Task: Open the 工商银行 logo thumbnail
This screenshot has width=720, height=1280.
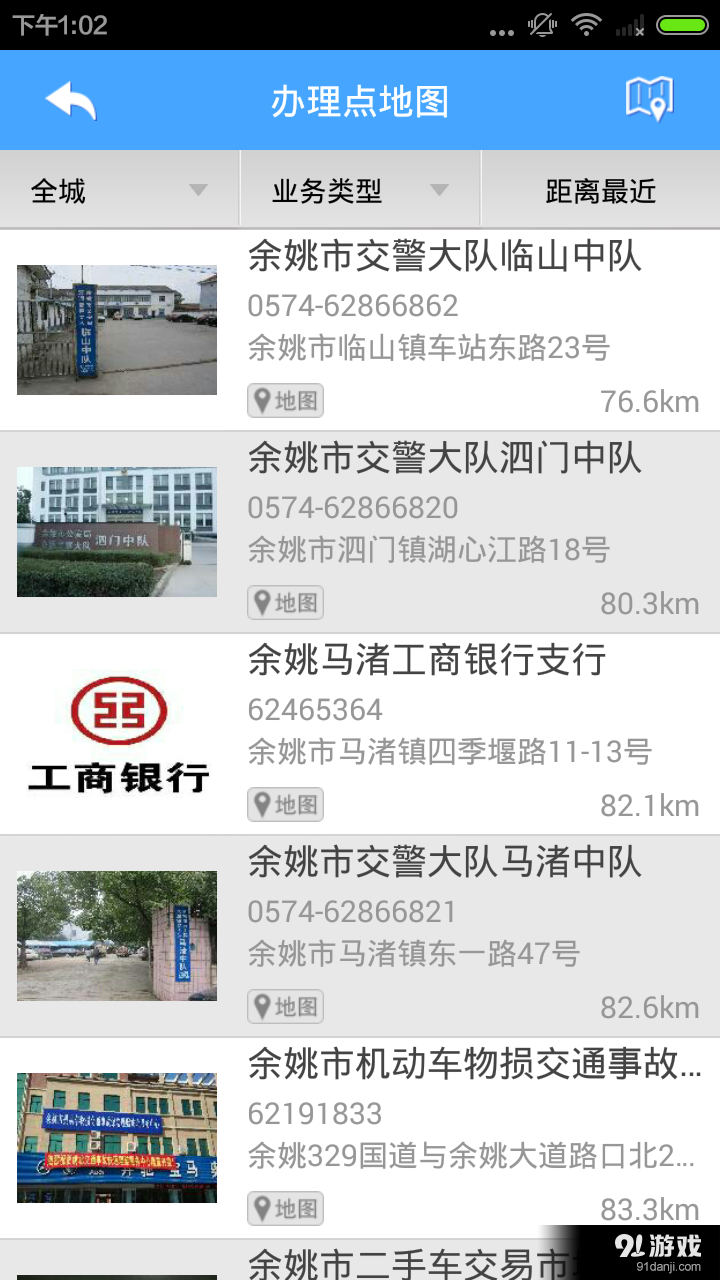Action: tap(116, 733)
